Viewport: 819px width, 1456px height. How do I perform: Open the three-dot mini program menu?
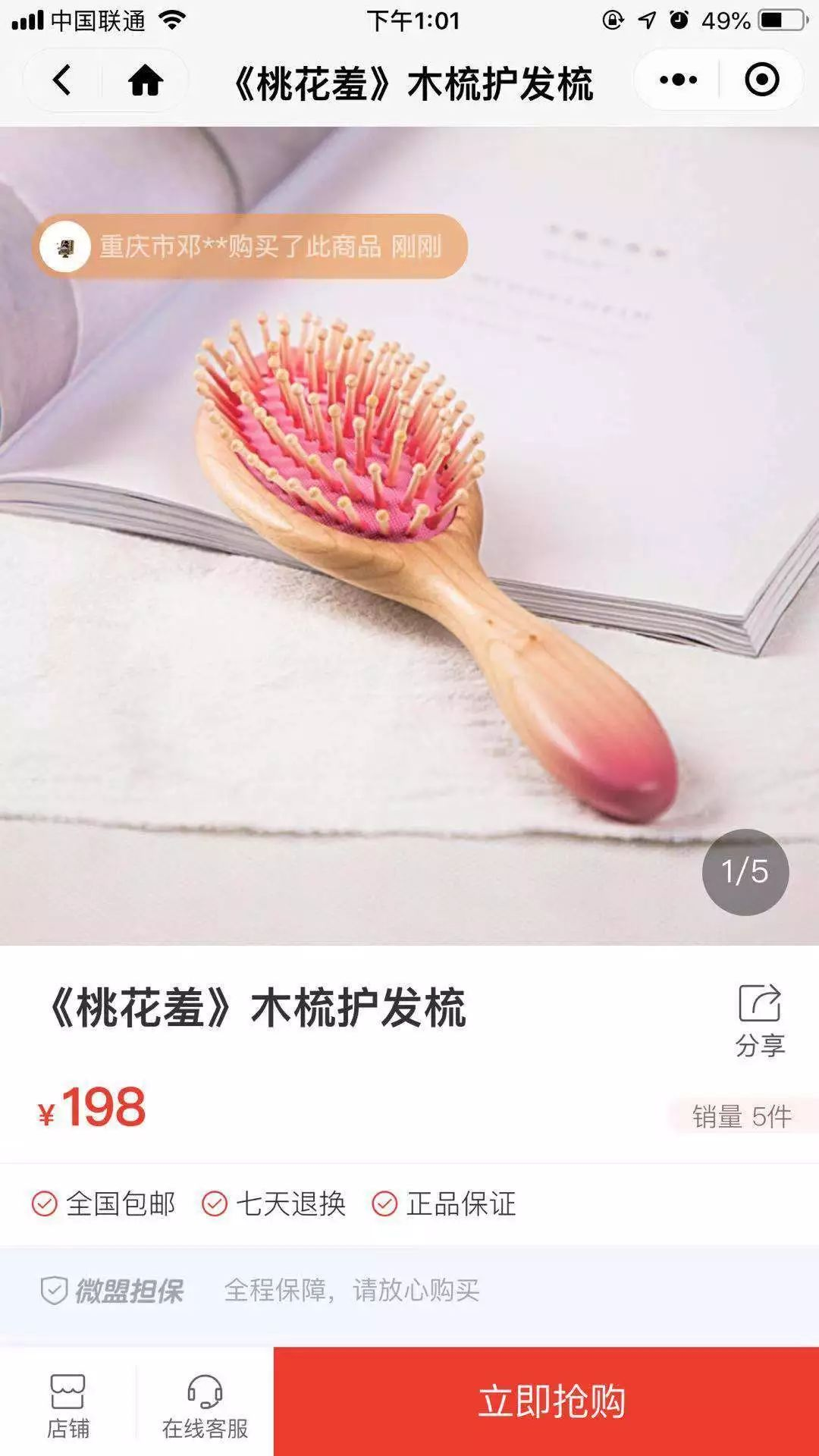pyautogui.click(x=678, y=80)
